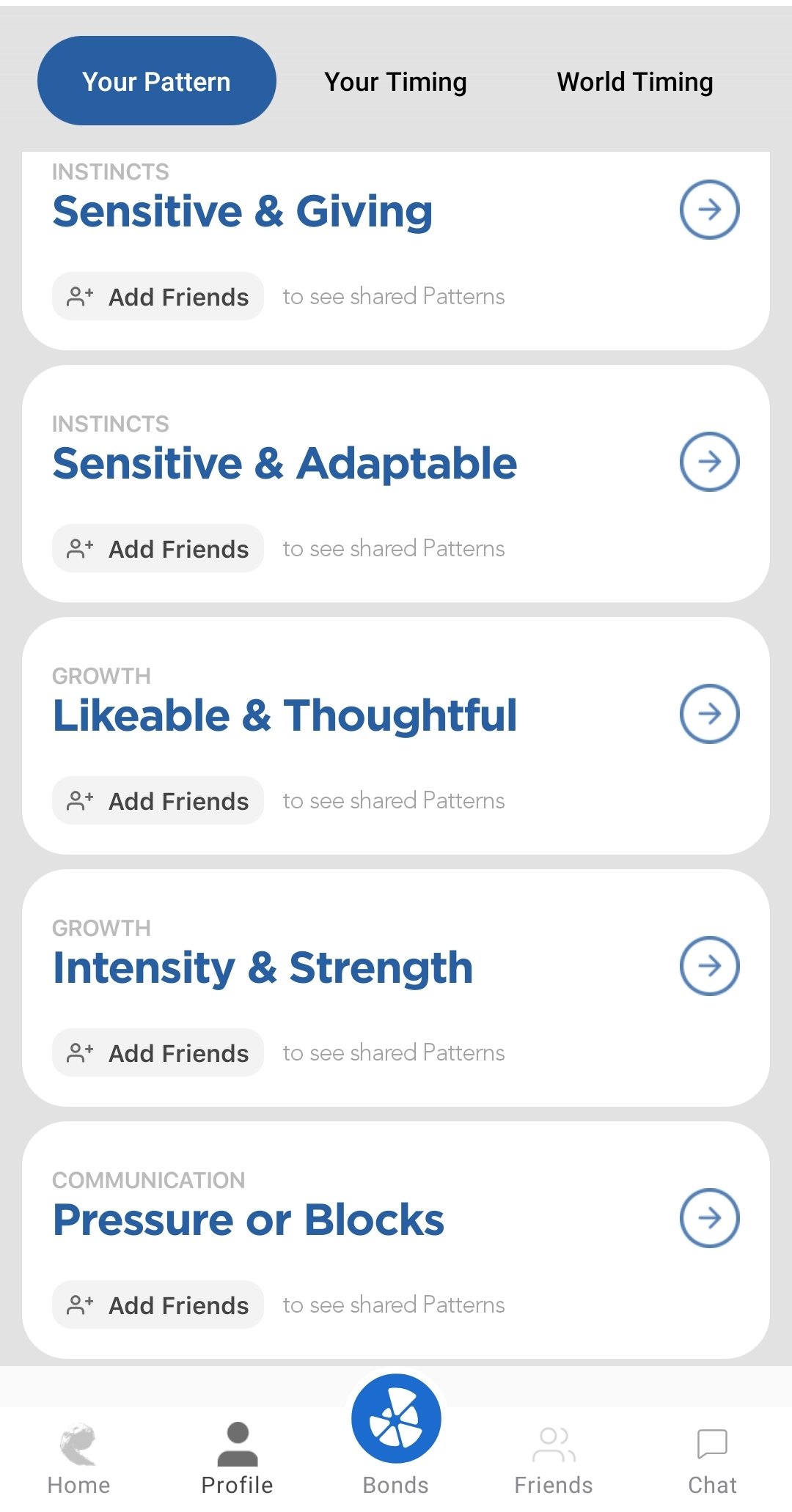792x1512 pixels.
Task: Select the Your Pattern tab
Action: pos(157,81)
